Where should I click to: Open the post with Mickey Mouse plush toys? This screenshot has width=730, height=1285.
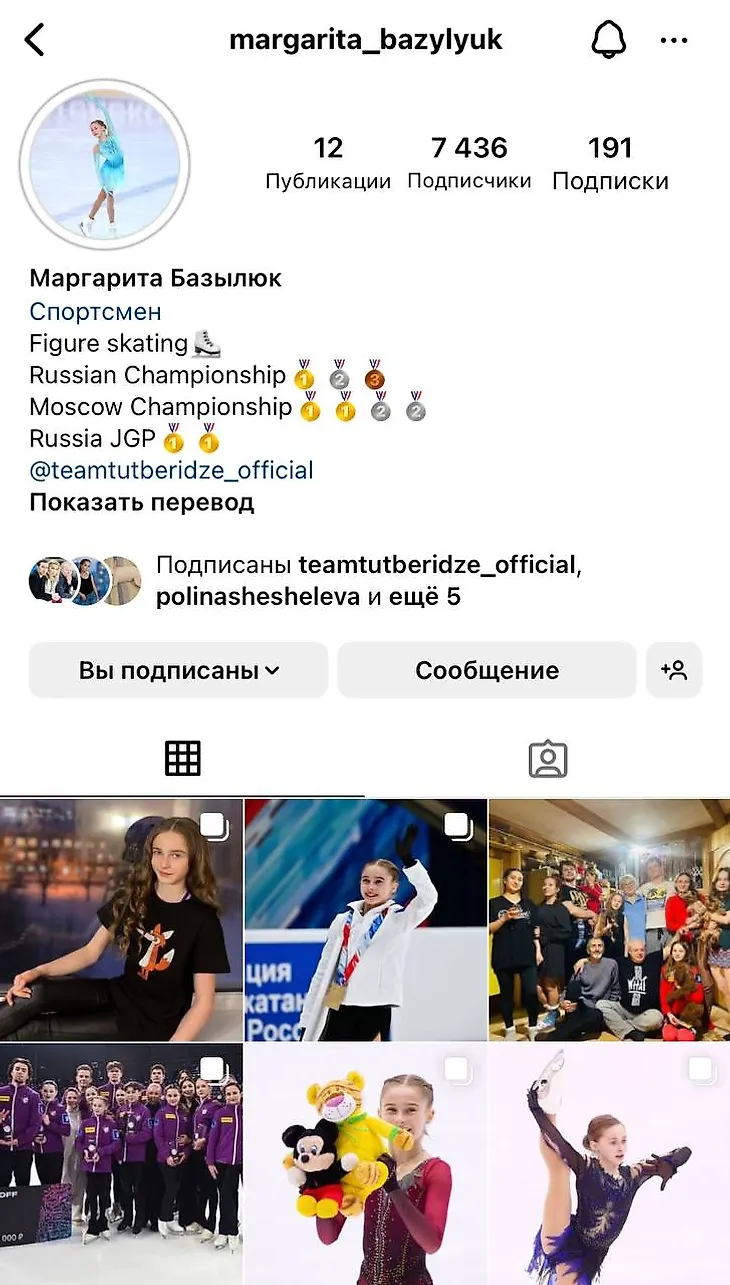(365, 1164)
